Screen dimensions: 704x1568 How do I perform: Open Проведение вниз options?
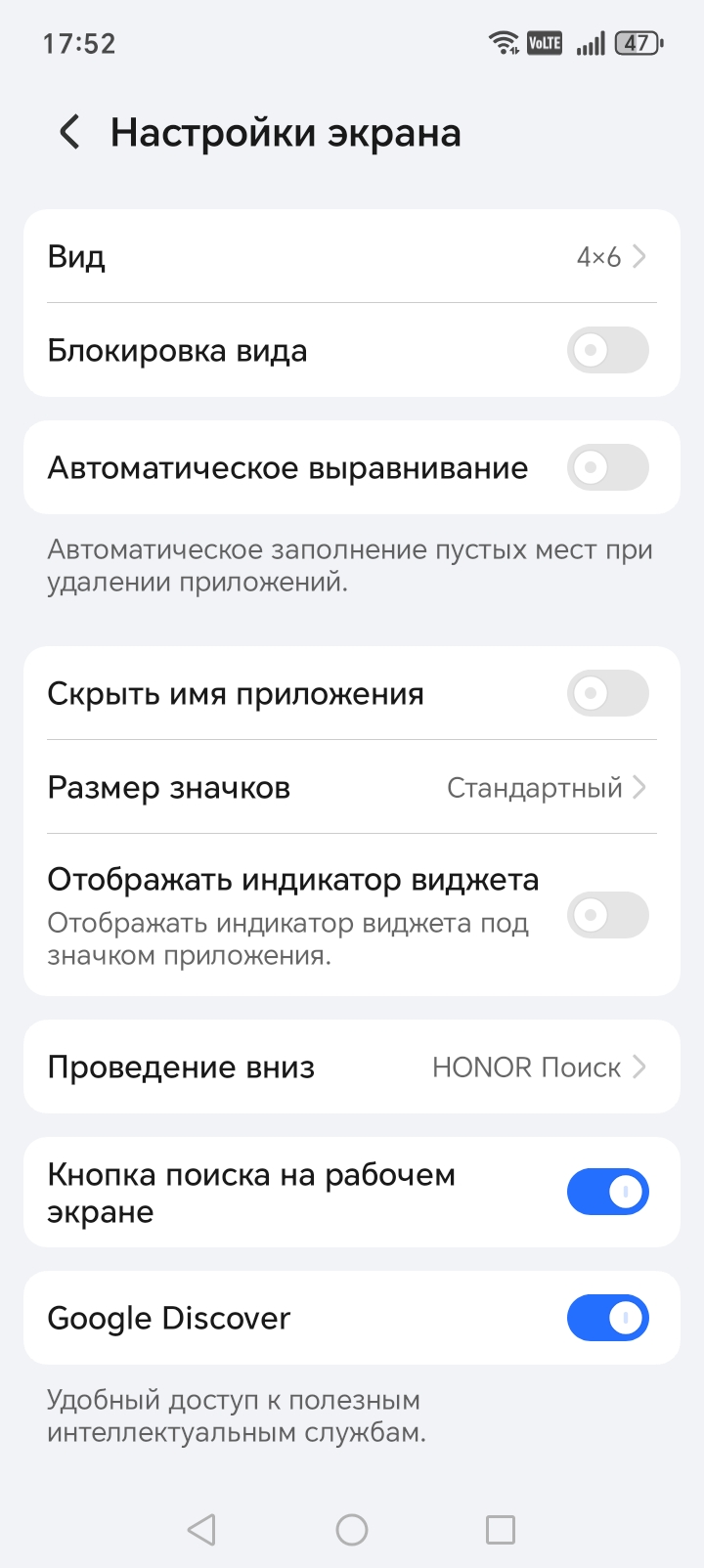coord(351,1067)
